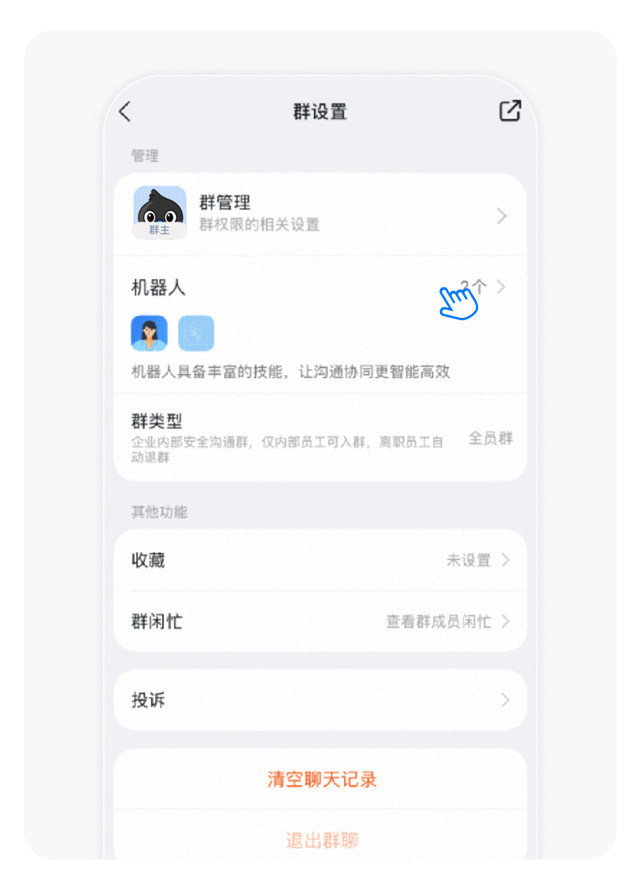
Task: Open the 投诉 complaint page
Action: point(320,700)
